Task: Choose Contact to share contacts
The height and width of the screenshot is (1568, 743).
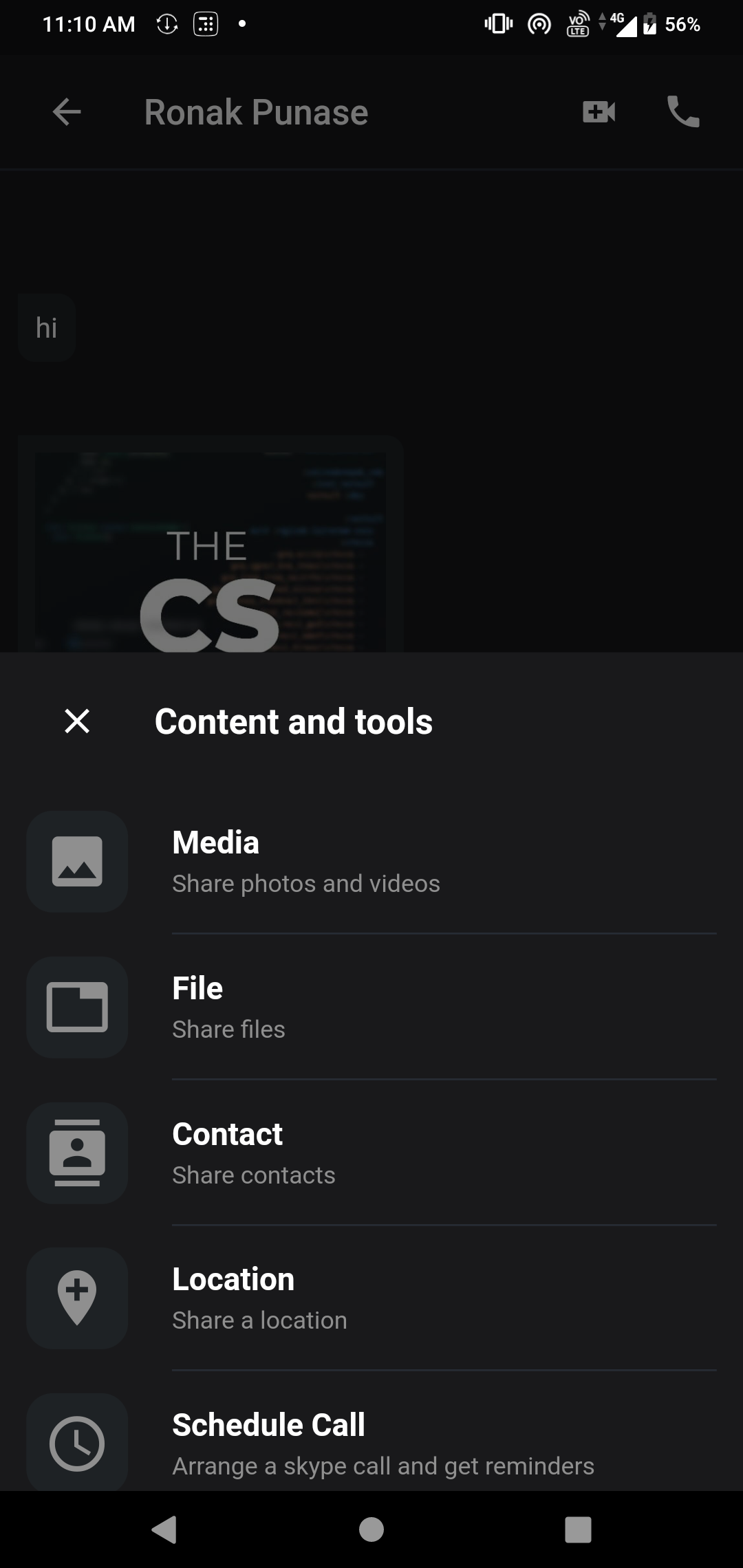Action: coord(371,1154)
